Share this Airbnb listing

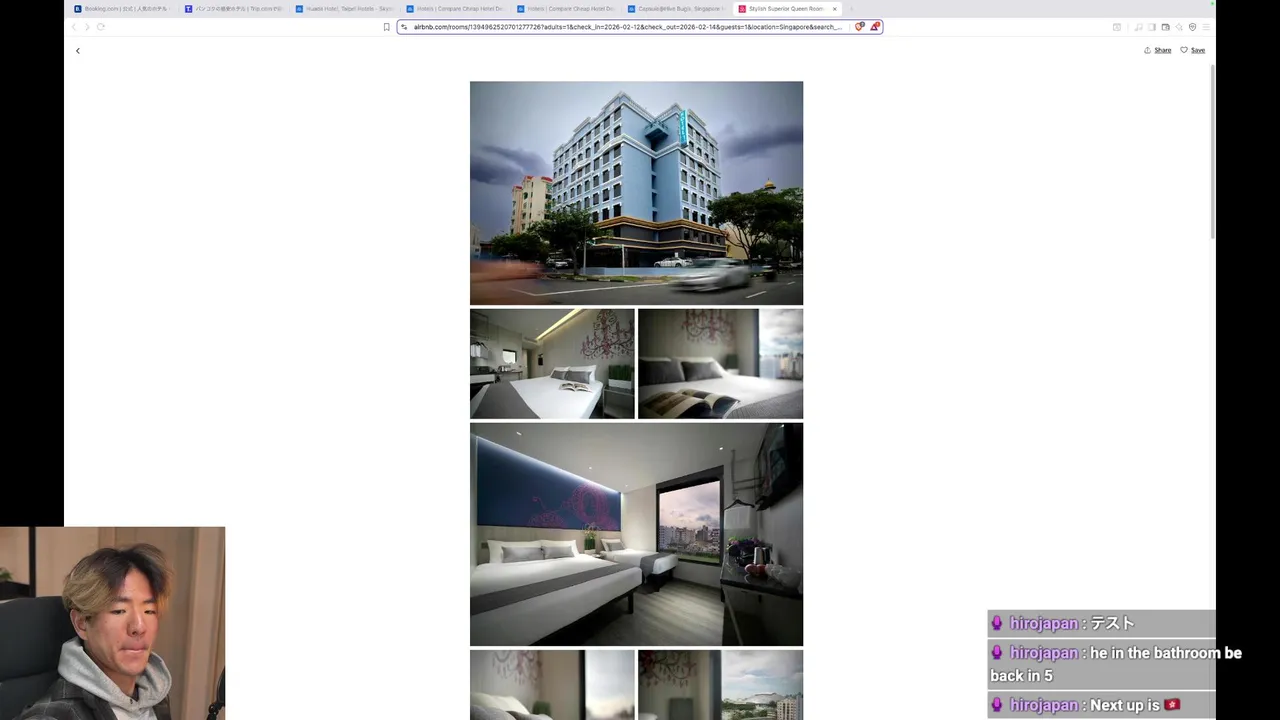(x=1157, y=50)
